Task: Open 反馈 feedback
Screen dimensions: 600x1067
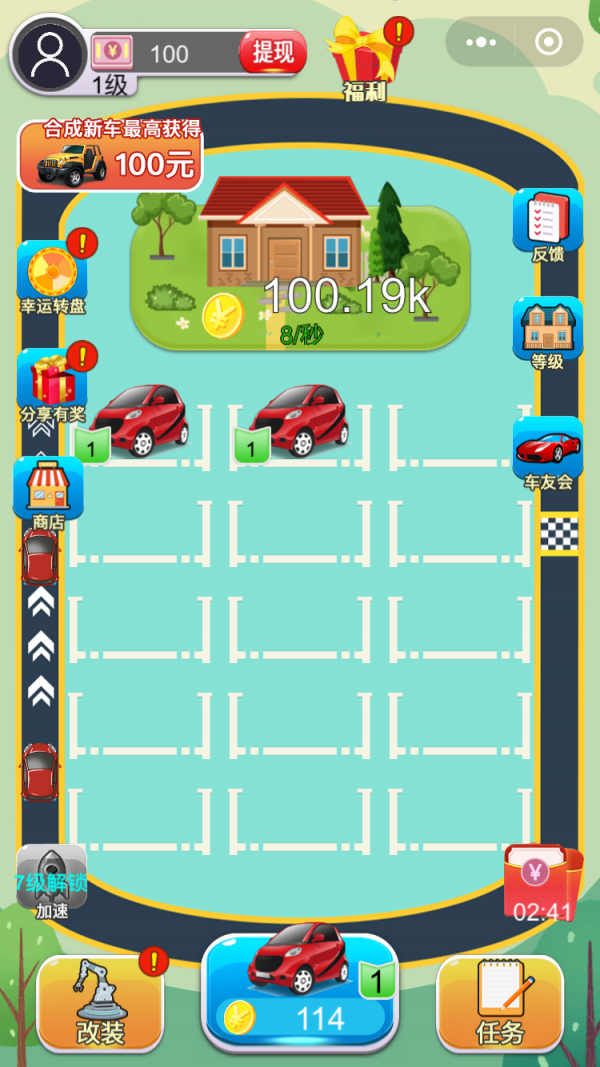Action: pos(547,224)
